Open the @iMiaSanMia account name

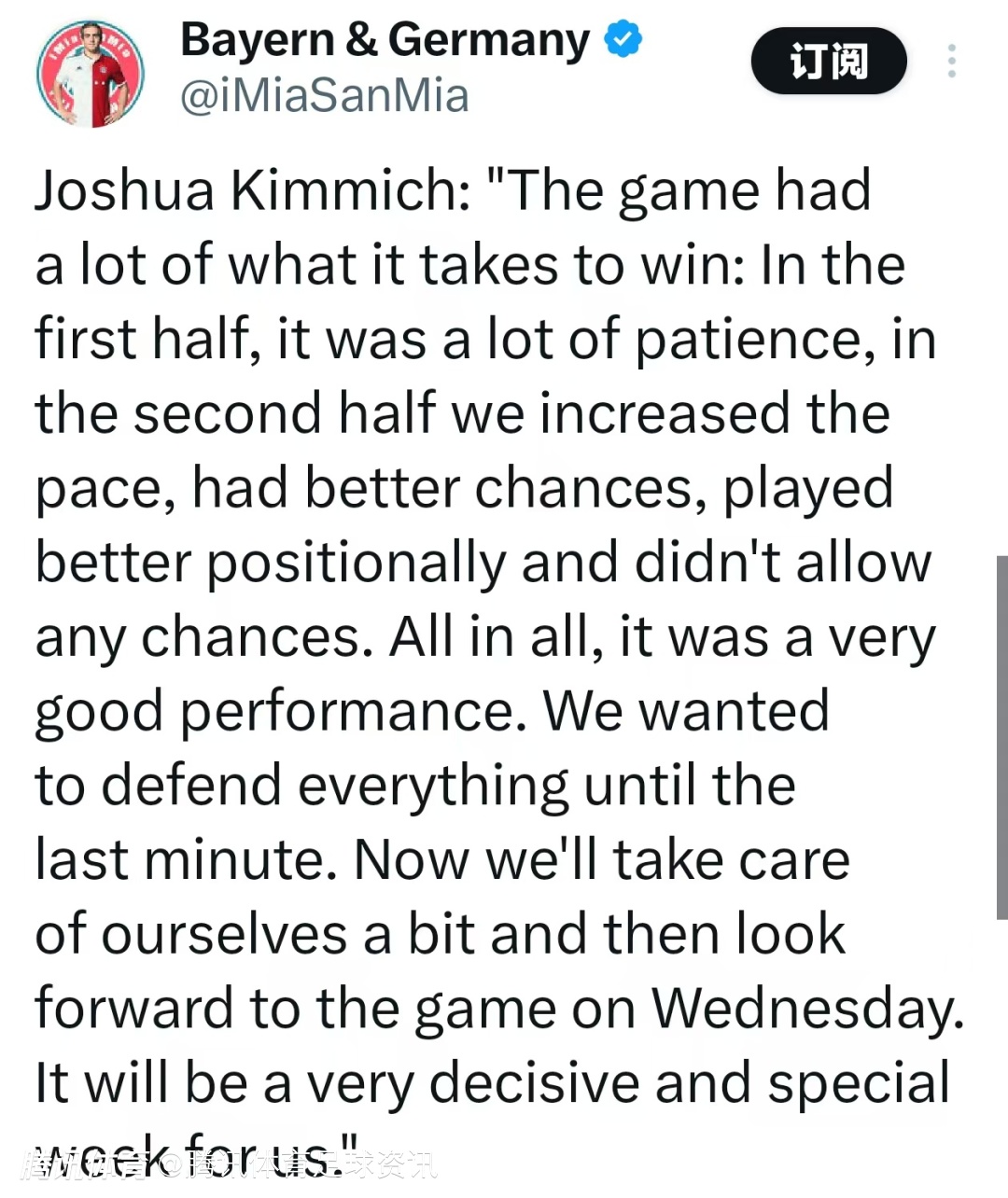coord(324,96)
